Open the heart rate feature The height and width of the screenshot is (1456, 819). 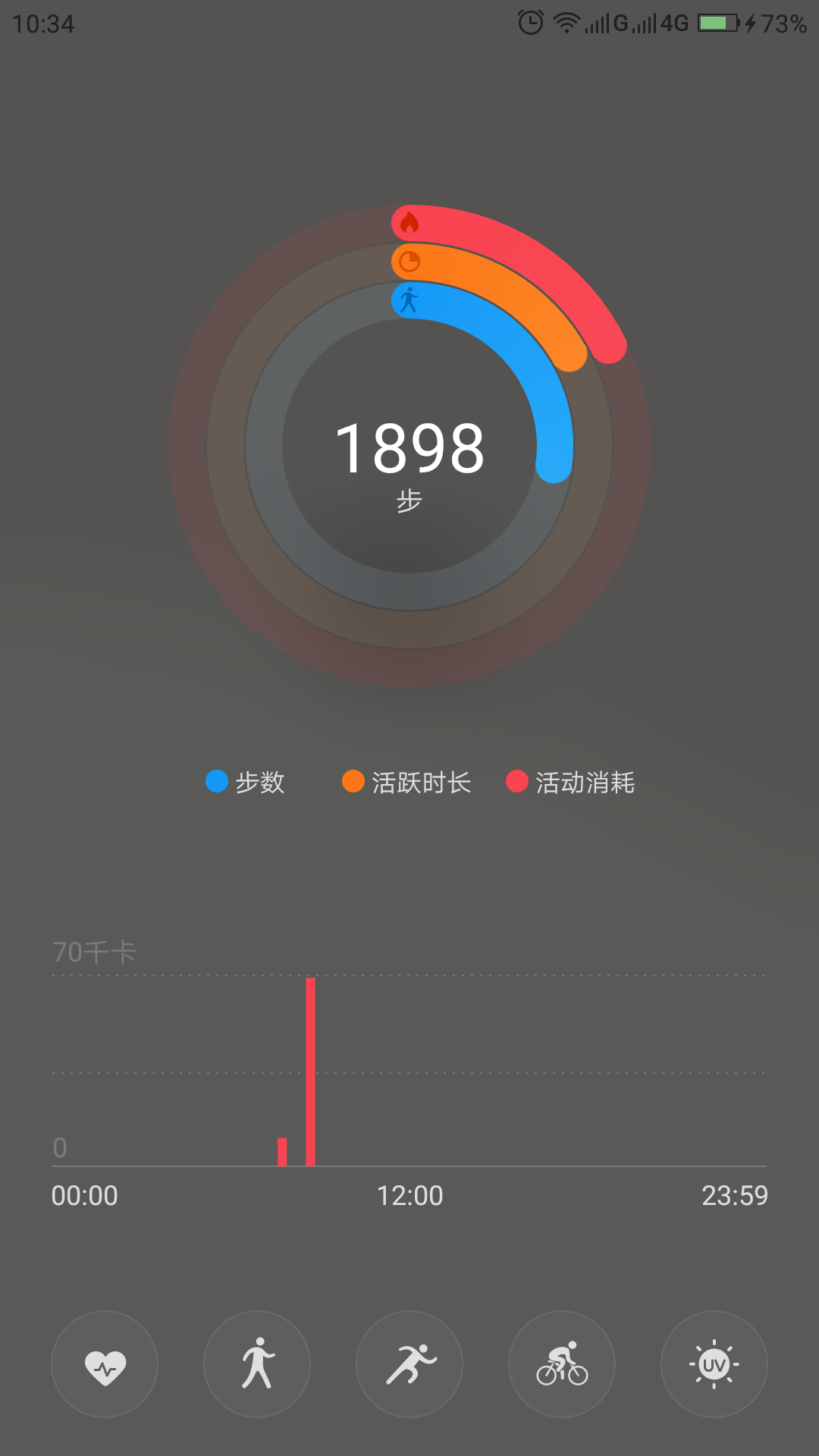point(105,1364)
